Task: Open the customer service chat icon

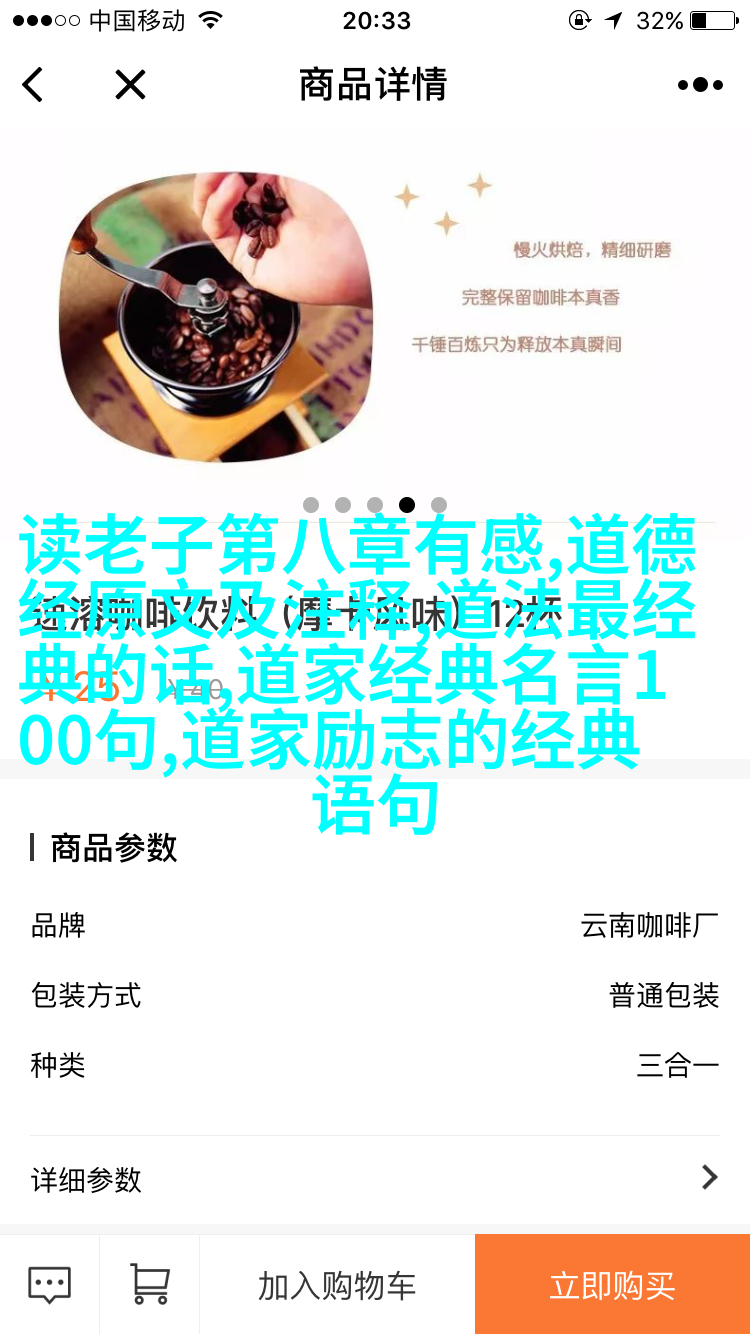Action: (49, 1284)
